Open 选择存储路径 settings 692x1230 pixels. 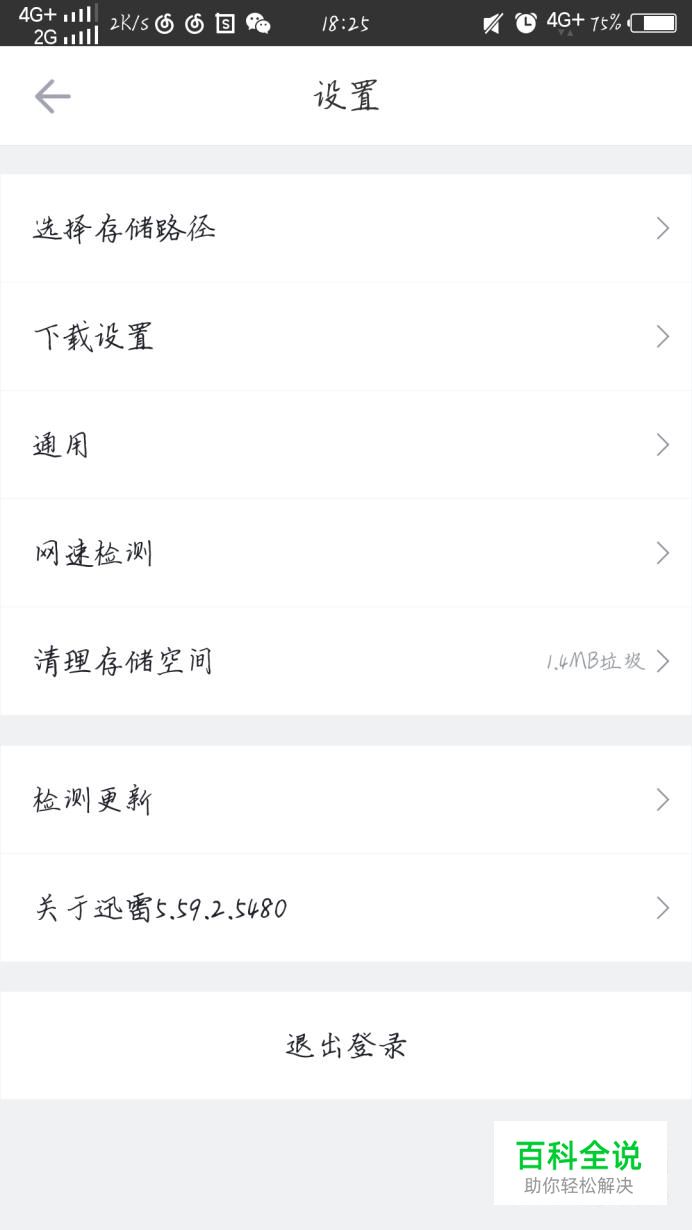pos(346,229)
